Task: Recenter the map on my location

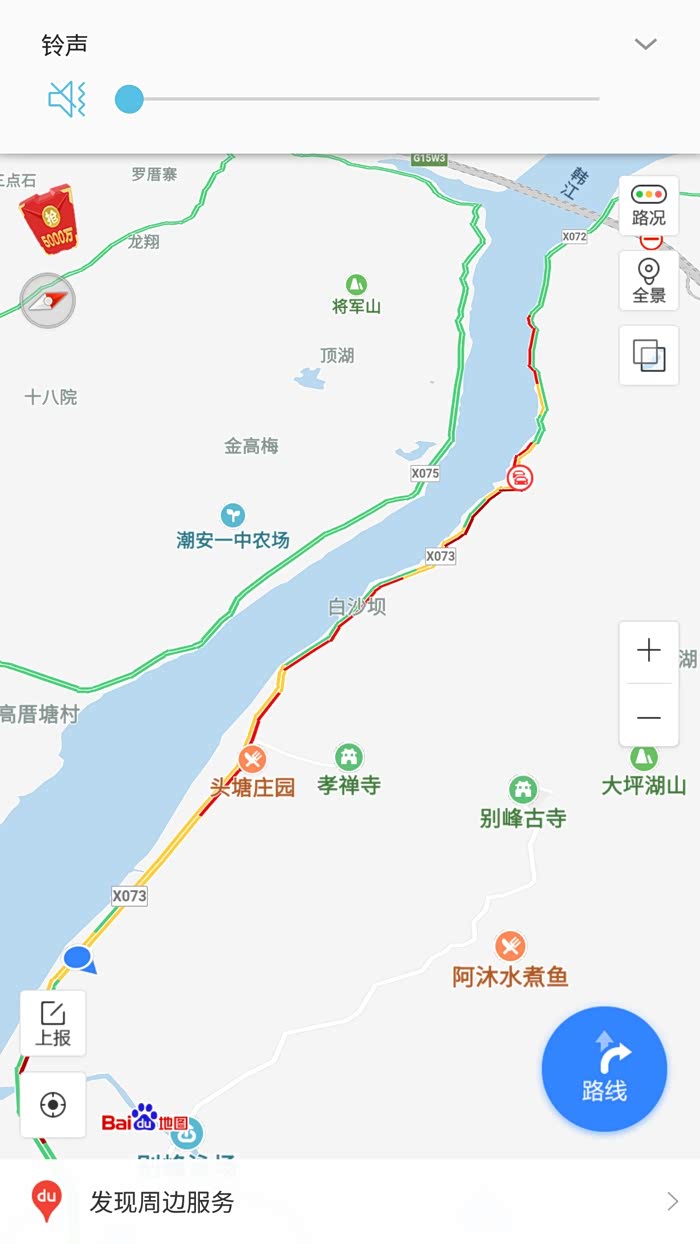Action: (x=53, y=1105)
